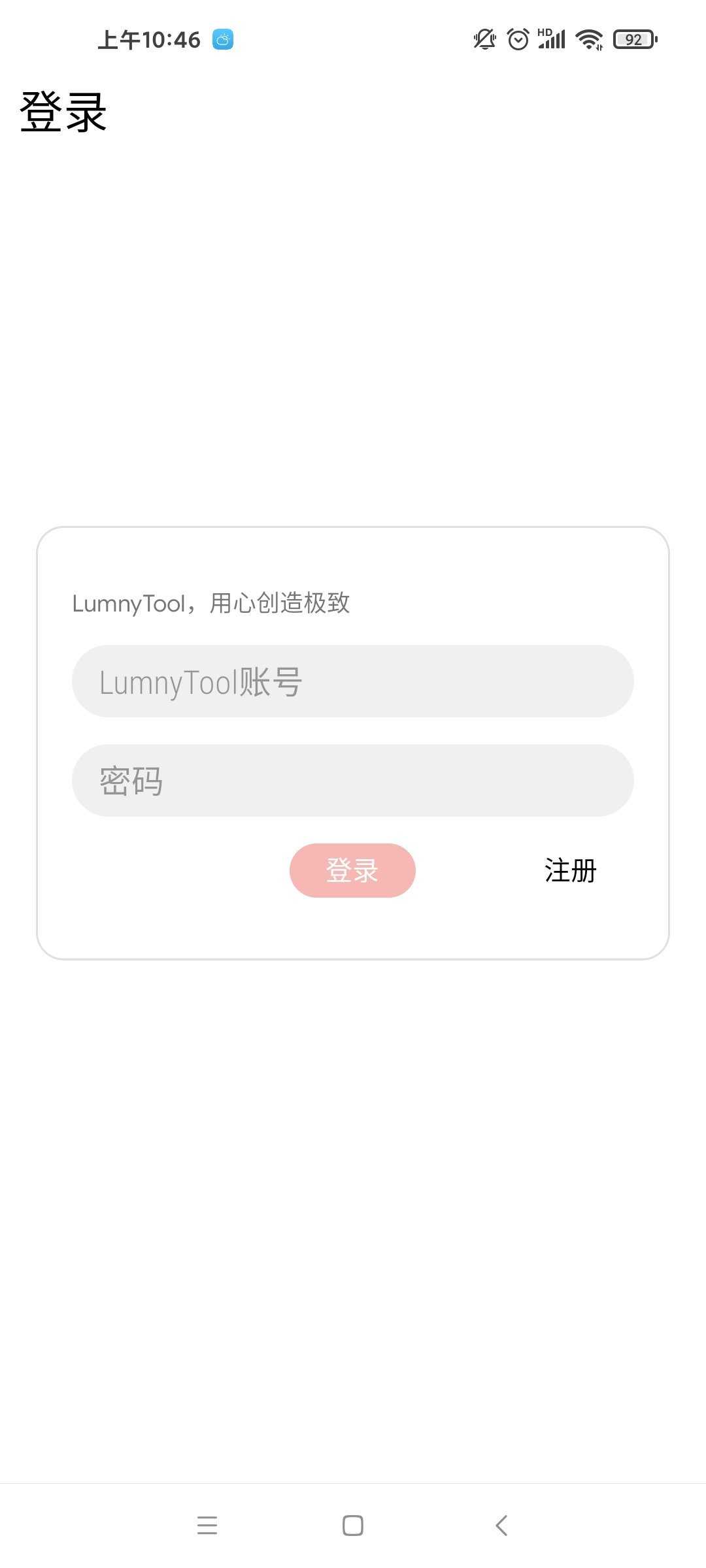The image size is (706, 1568).
Task: Tap the LumnyTool slogan text in the card
Action: click(x=210, y=604)
